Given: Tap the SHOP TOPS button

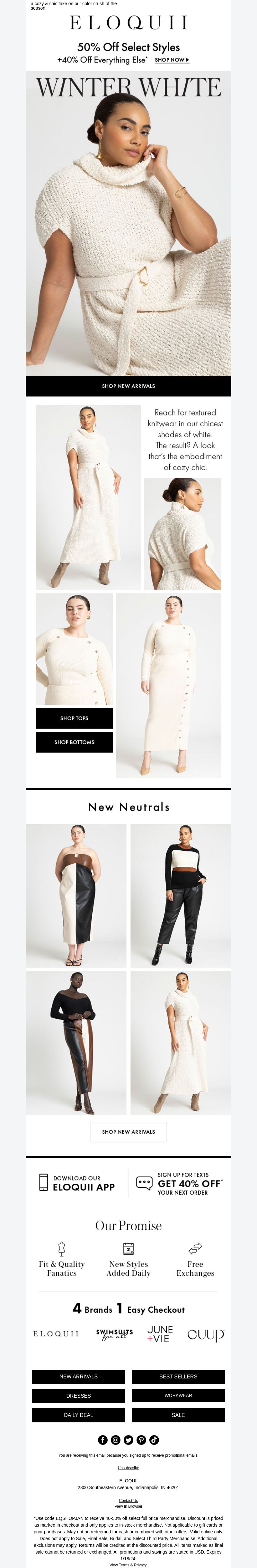Looking at the screenshot, I should (x=74, y=718).
